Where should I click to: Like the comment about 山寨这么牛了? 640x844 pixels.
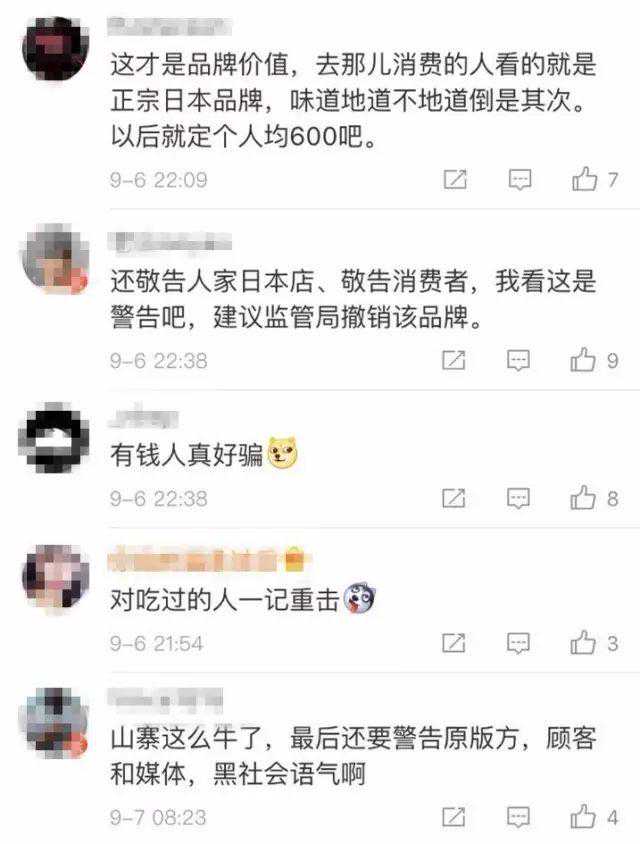[583, 817]
